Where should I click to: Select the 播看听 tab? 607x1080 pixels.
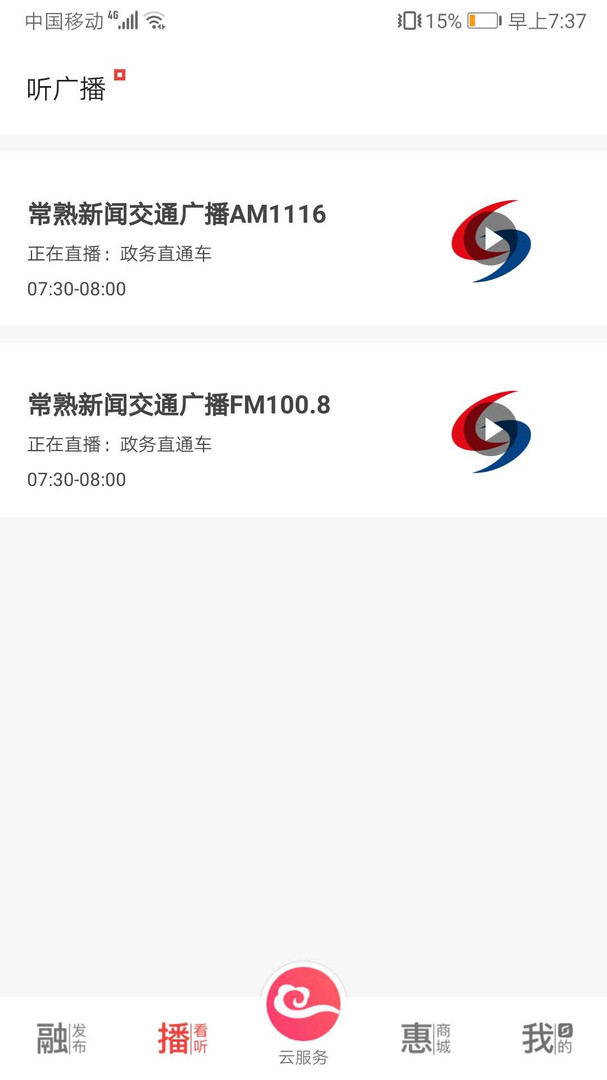pos(182,1038)
